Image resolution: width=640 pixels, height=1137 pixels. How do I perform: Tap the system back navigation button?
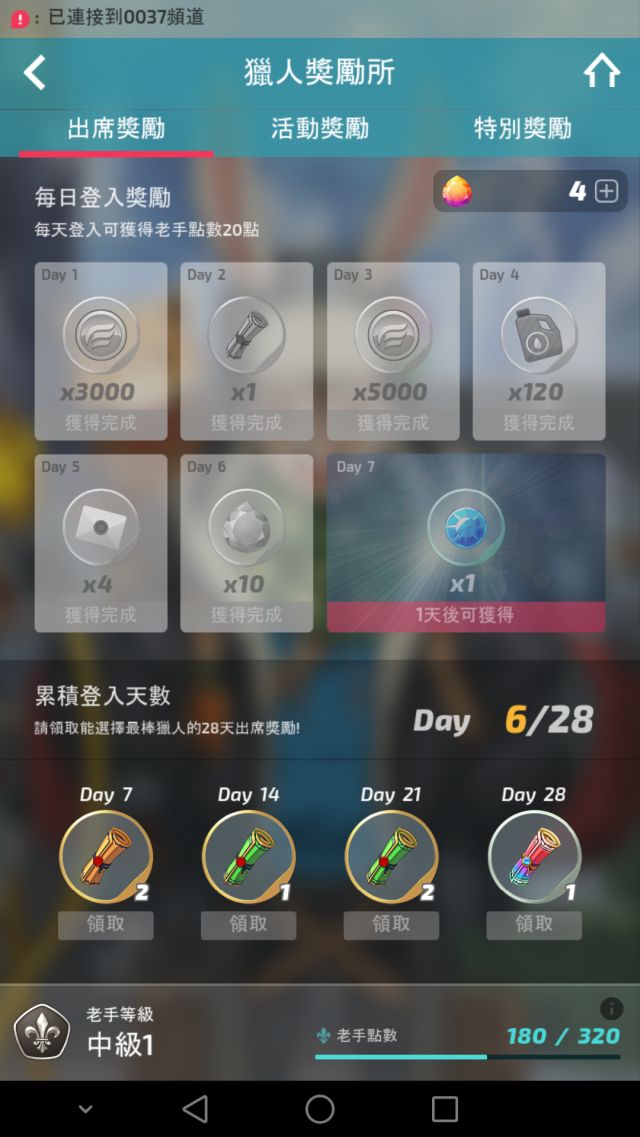[x=195, y=1108]
